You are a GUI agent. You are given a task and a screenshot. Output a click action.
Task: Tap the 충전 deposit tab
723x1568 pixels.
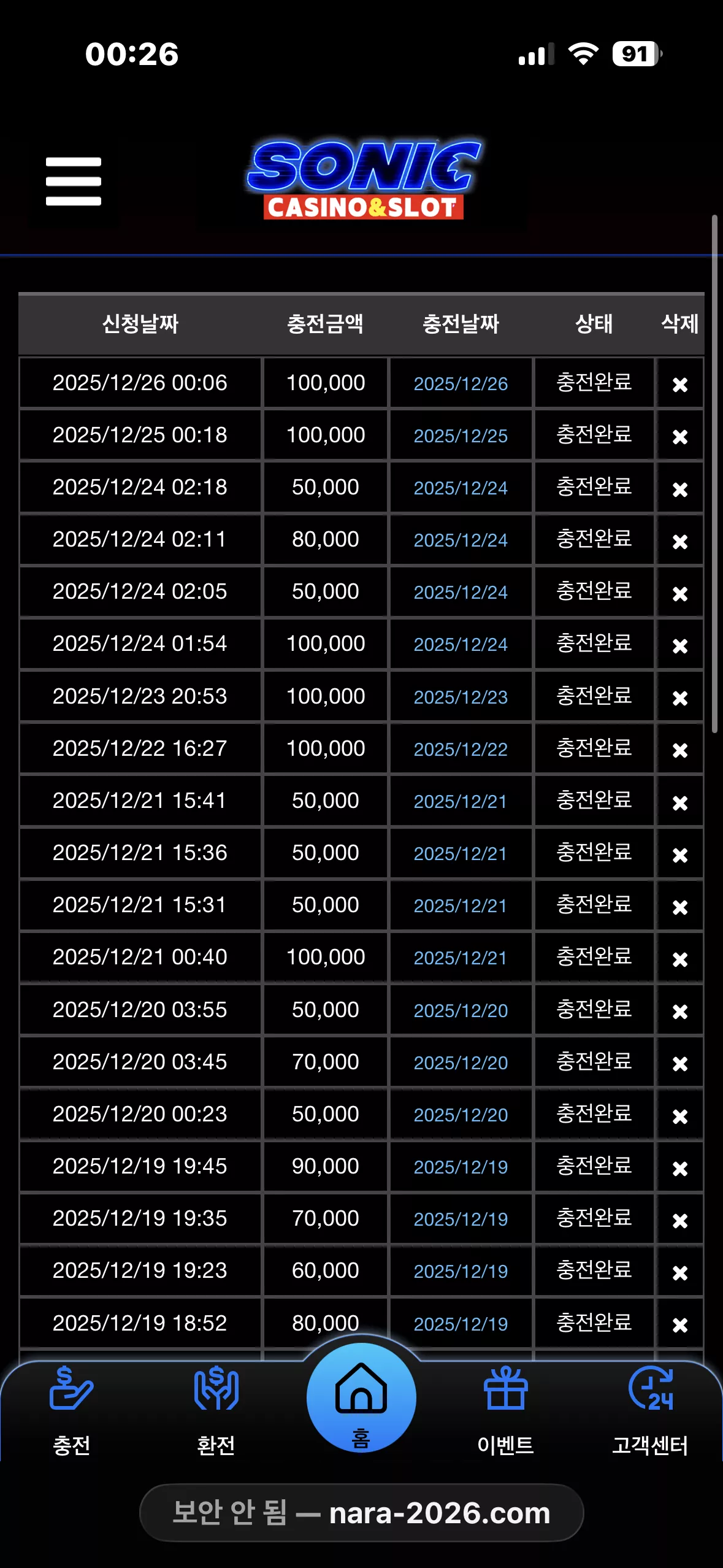click(x=72, y=1411)
